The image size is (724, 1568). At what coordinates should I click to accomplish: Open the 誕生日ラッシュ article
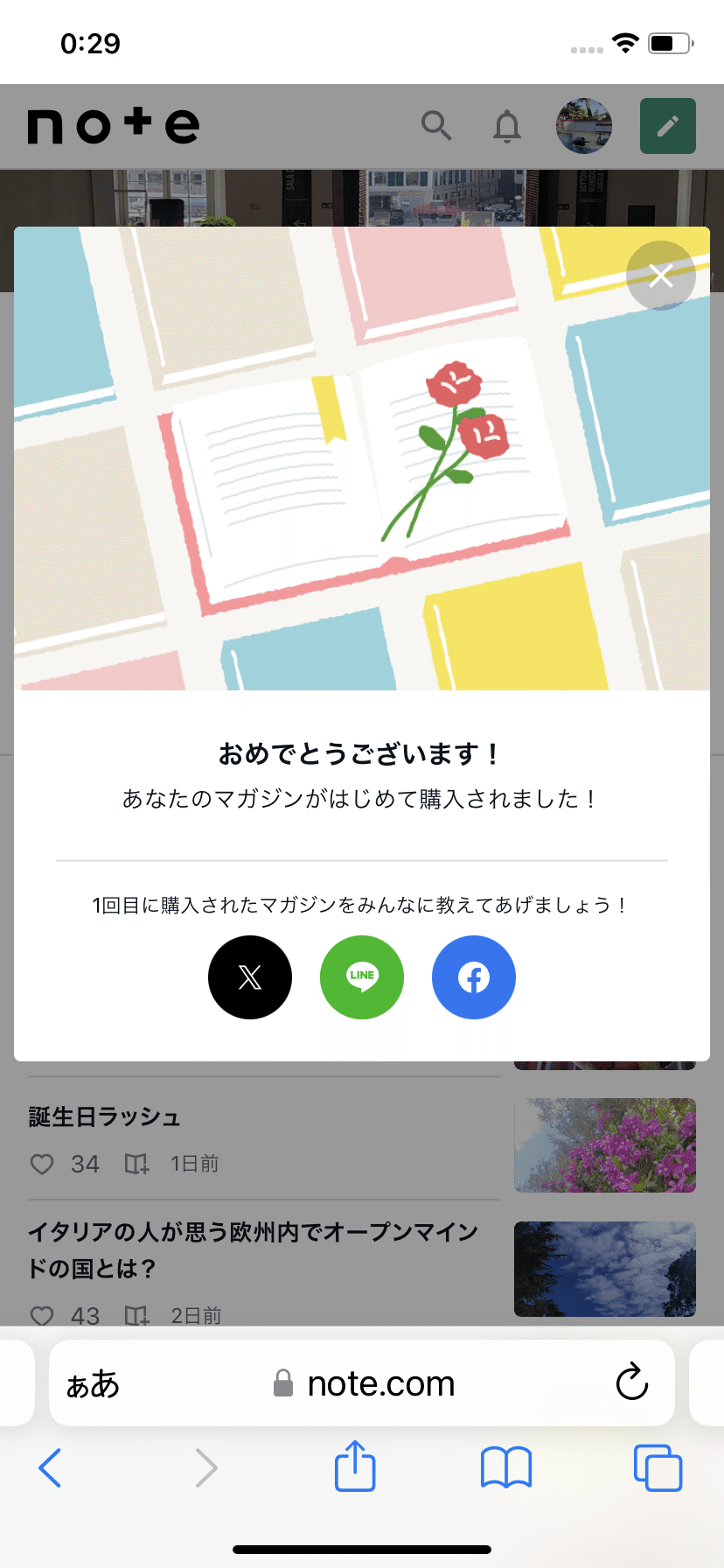[x=105, y=1116]
